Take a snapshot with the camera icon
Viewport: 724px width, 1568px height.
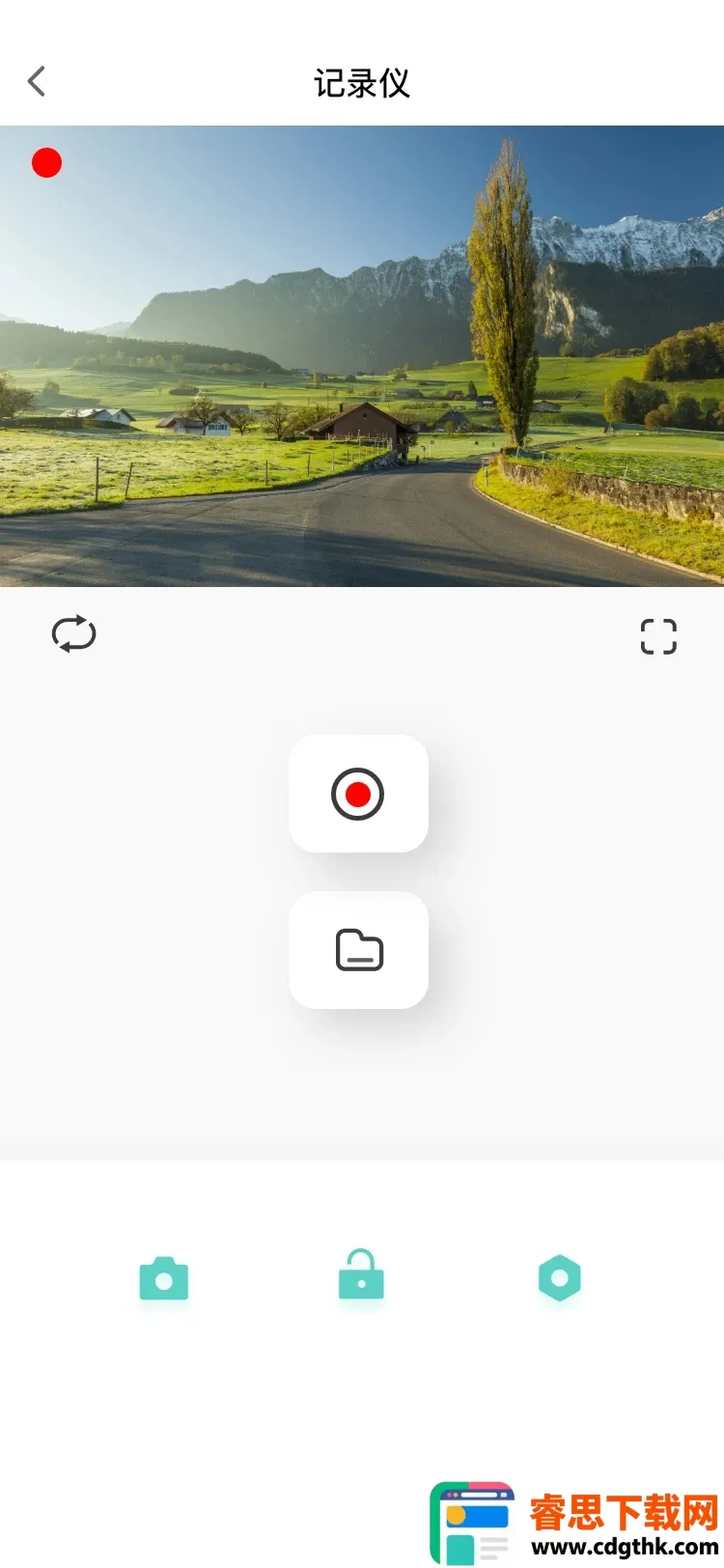coord(164,1278)
